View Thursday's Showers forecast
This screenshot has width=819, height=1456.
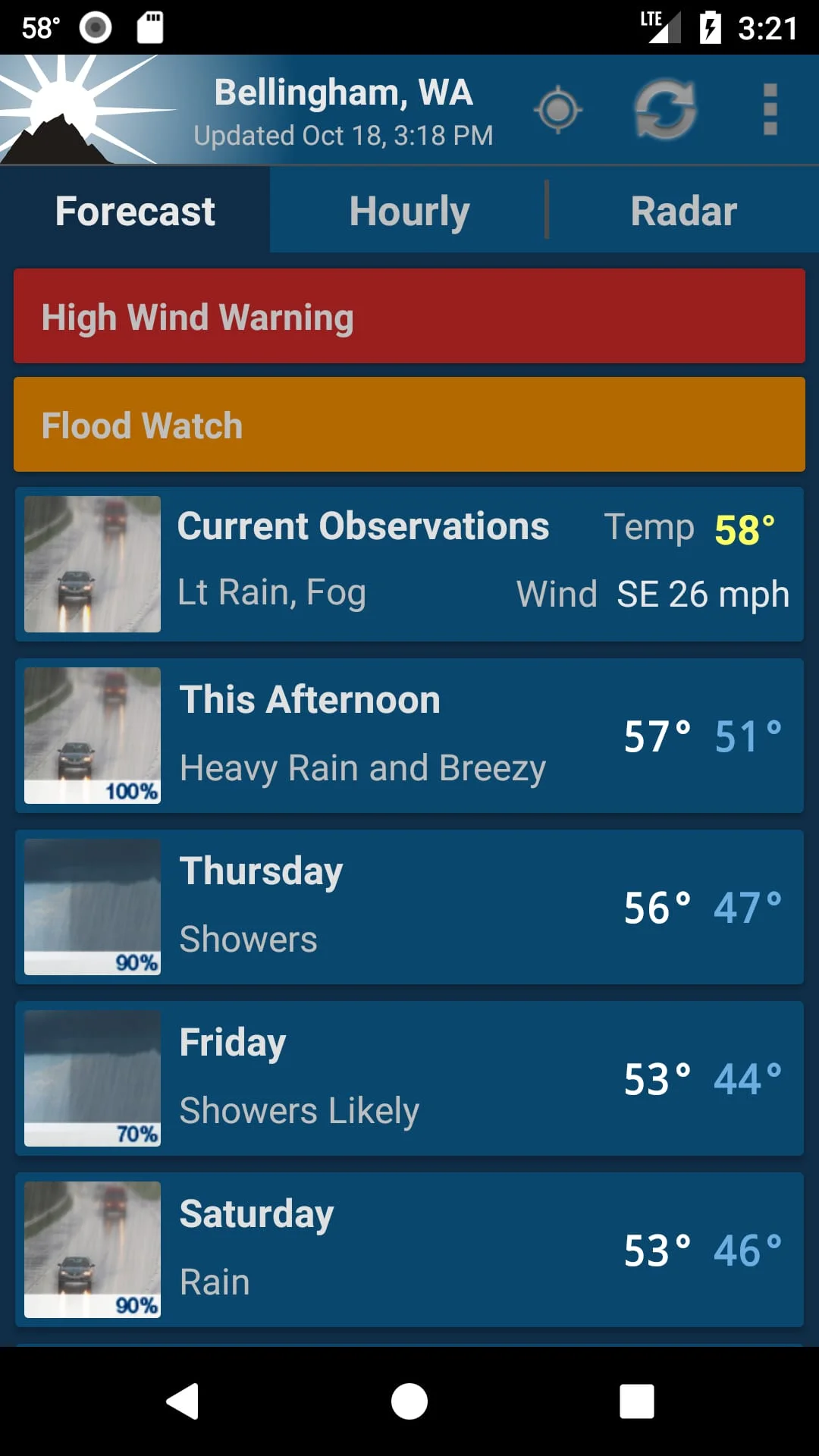pos(409,907)
